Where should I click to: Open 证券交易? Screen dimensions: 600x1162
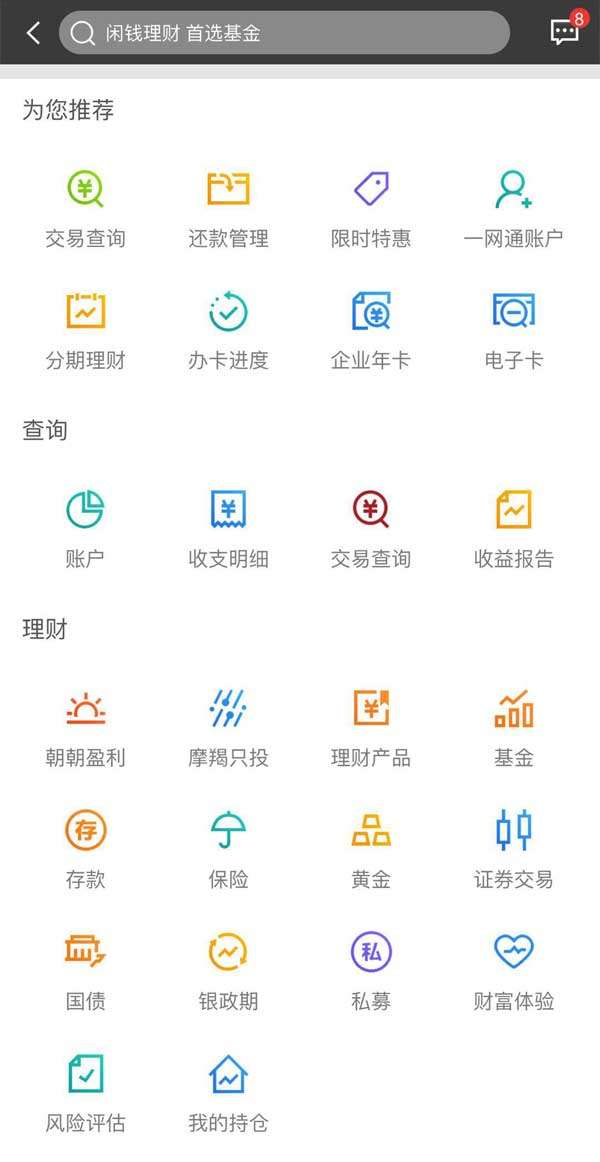point(513,849)
